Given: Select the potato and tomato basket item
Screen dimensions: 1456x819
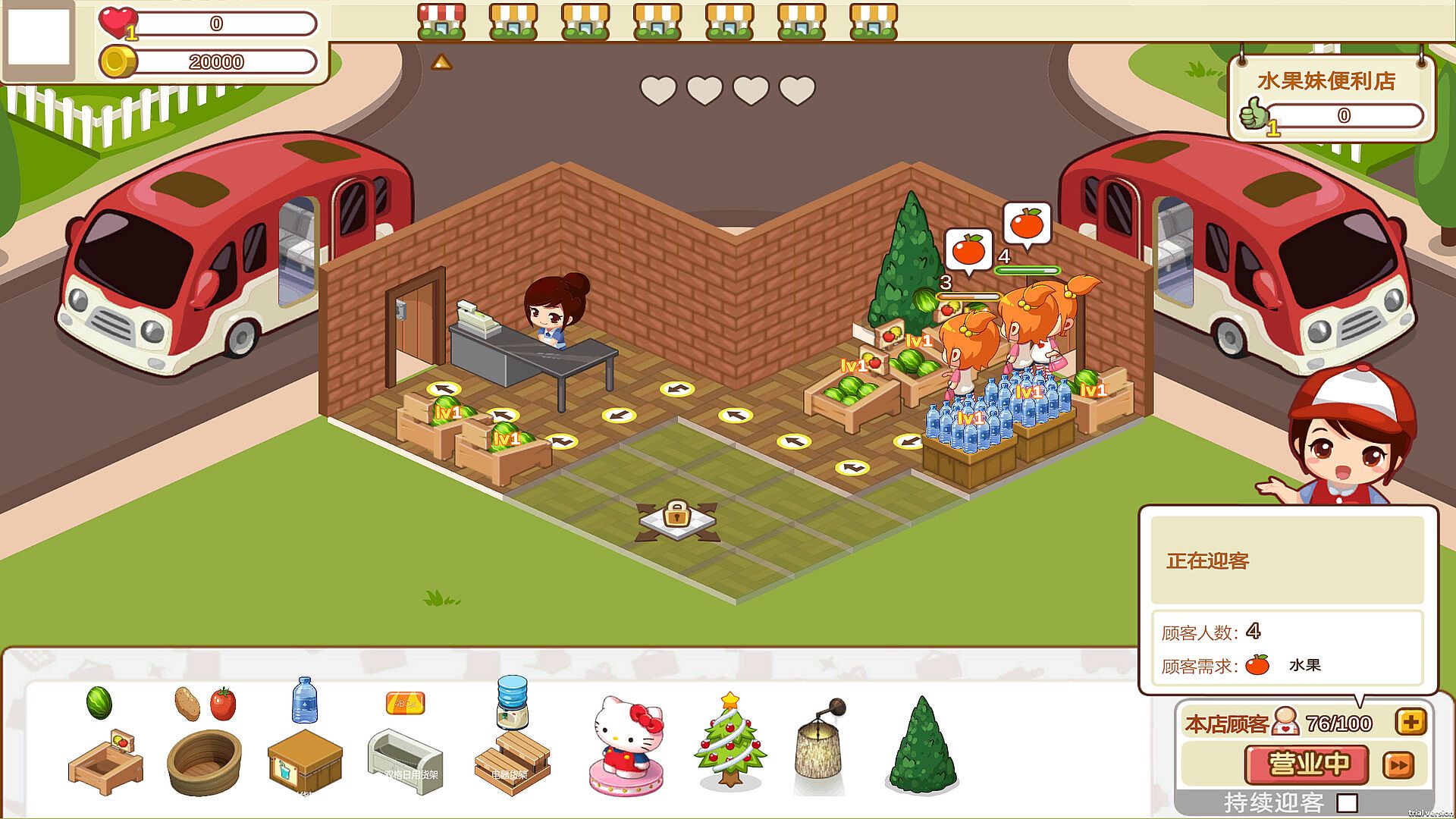Looking at the screenshot, I should pyautogui.click(x=204, y=743).
